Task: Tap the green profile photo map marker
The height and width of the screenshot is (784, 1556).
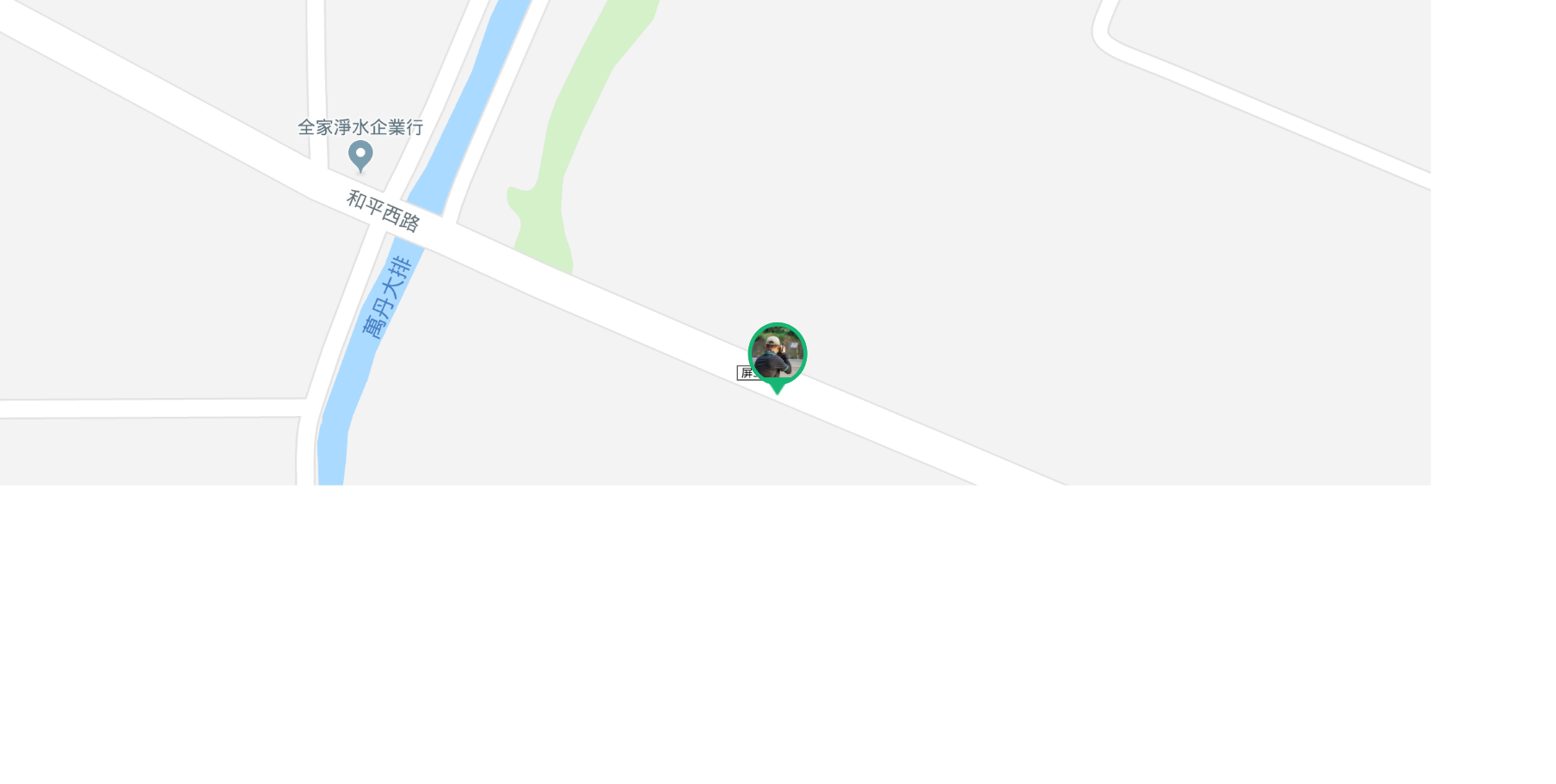Action: pyautogui.click(x=777, y=354)
